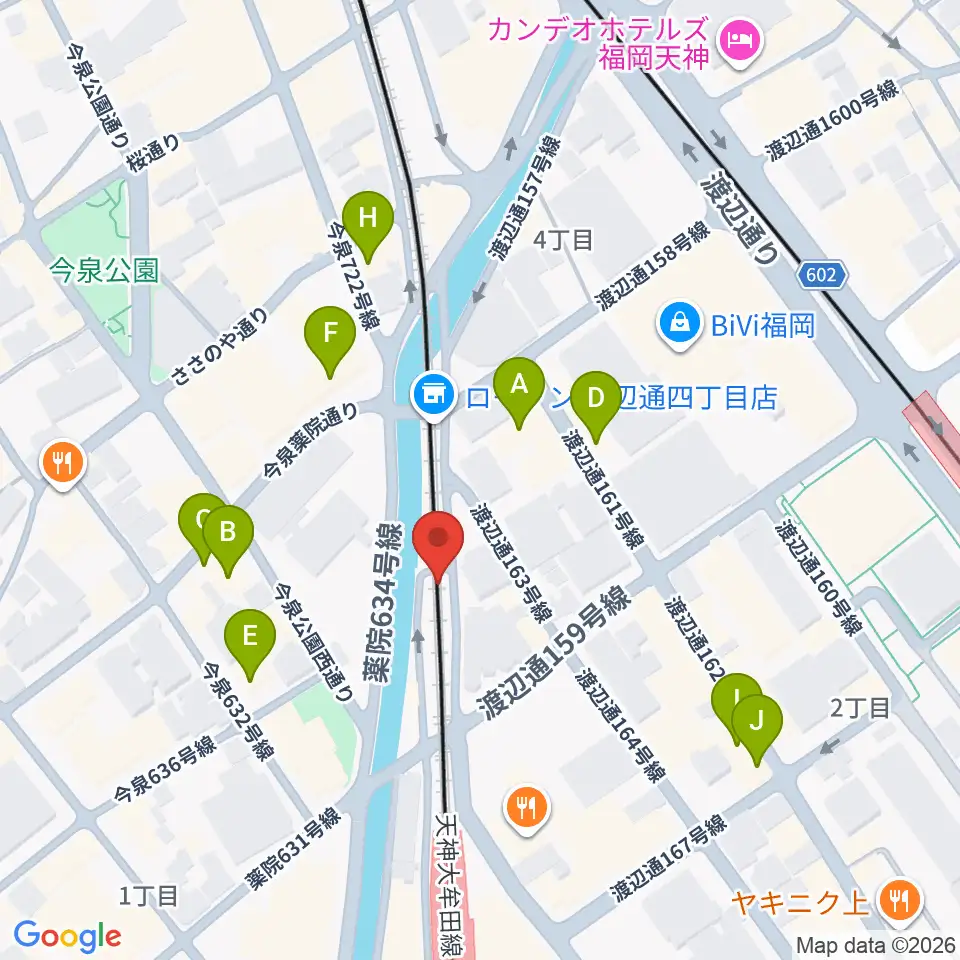Tap green marker J
960x960 pixels.
click(x=757, y=727)
